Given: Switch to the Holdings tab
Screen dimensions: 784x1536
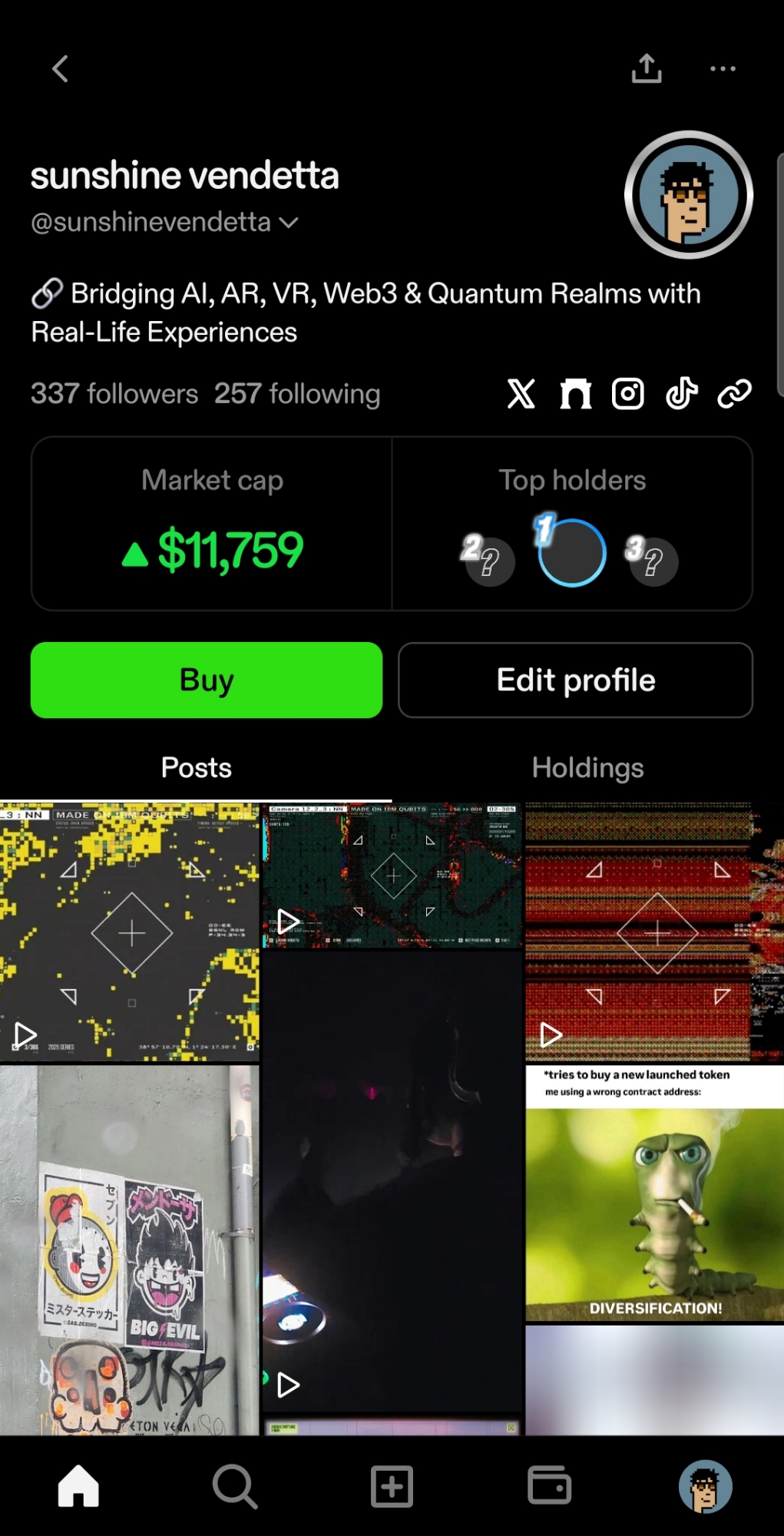Looking at the screenshot, I should 587,768.
